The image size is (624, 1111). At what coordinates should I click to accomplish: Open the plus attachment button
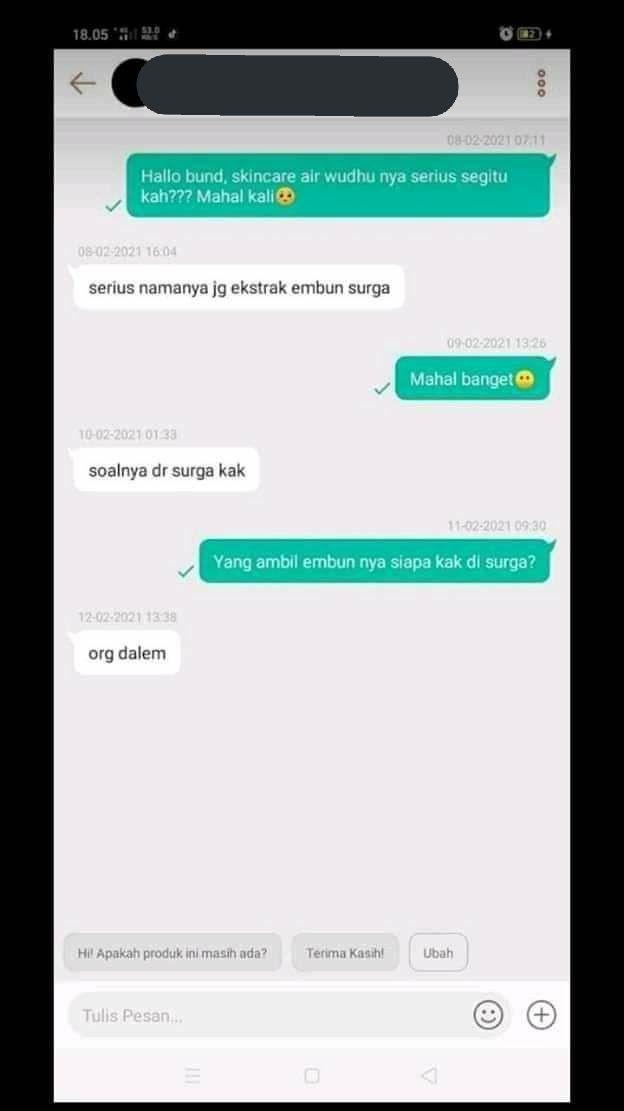click(541, 1015)
